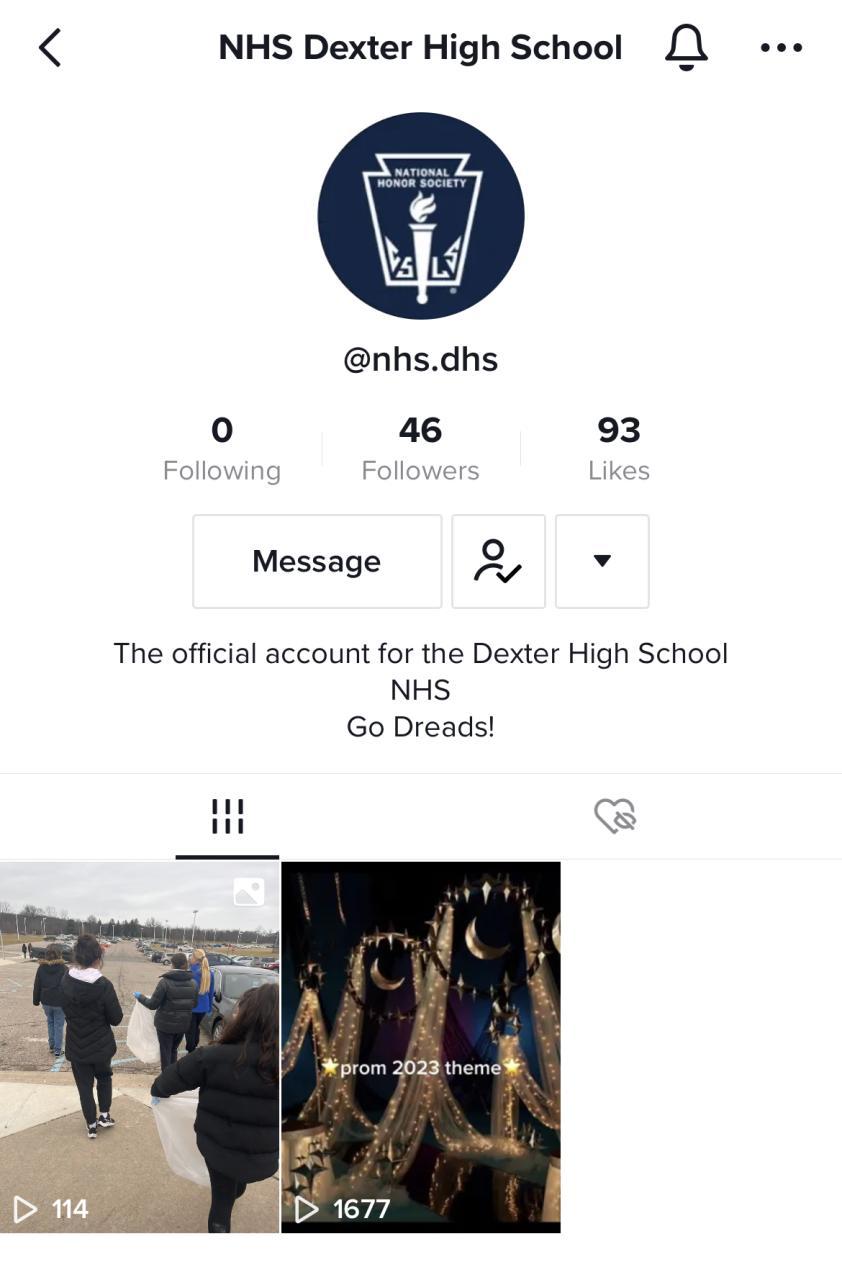Image resolution: width=842 pixels, height=1280 pixels.
Task: Switch to the videos grid tab
Action: tap(227, 816)
